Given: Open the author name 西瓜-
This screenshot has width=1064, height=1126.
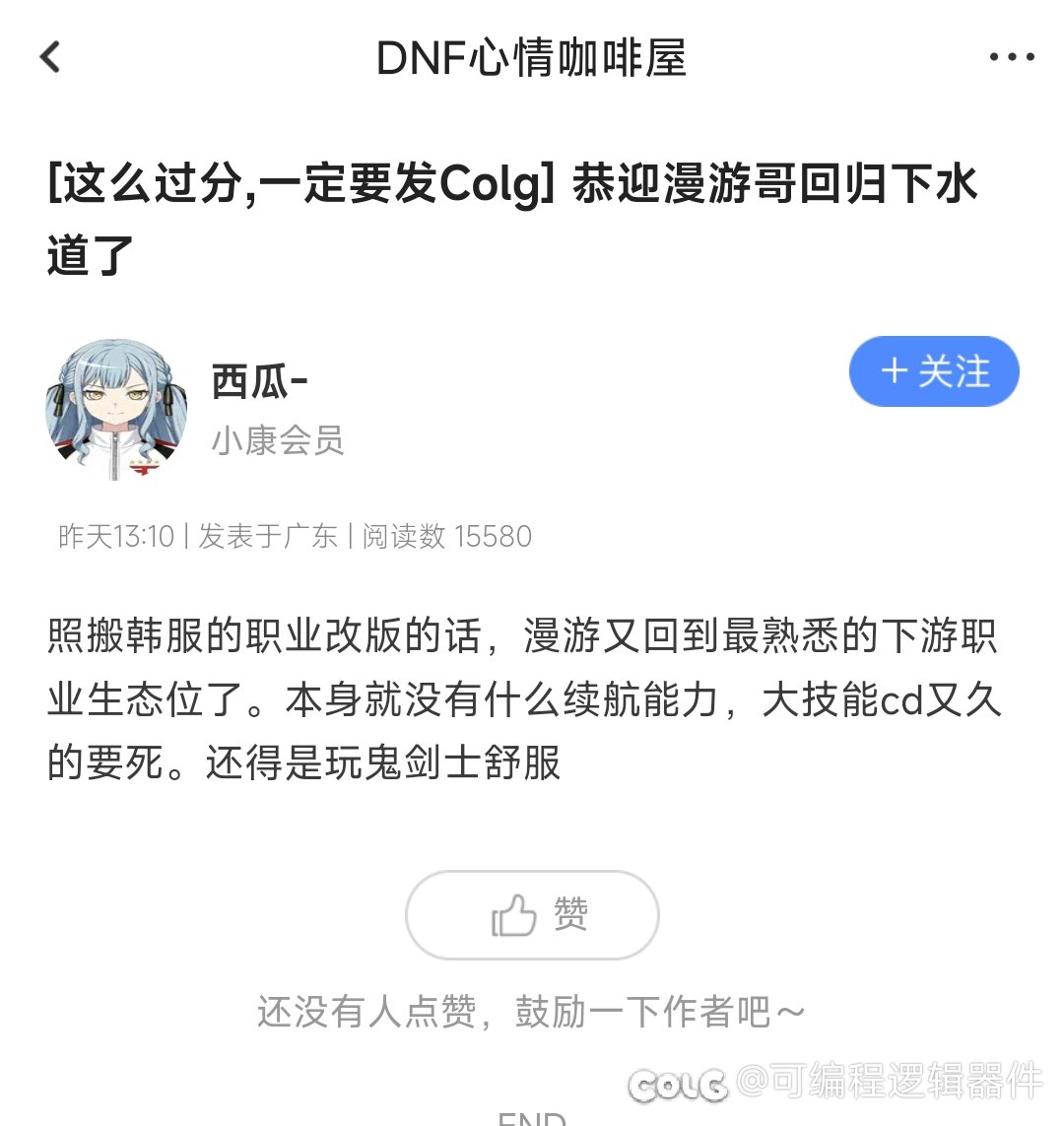Looking at the screenshot, I should pyautogui.click(x=259, y=381).
